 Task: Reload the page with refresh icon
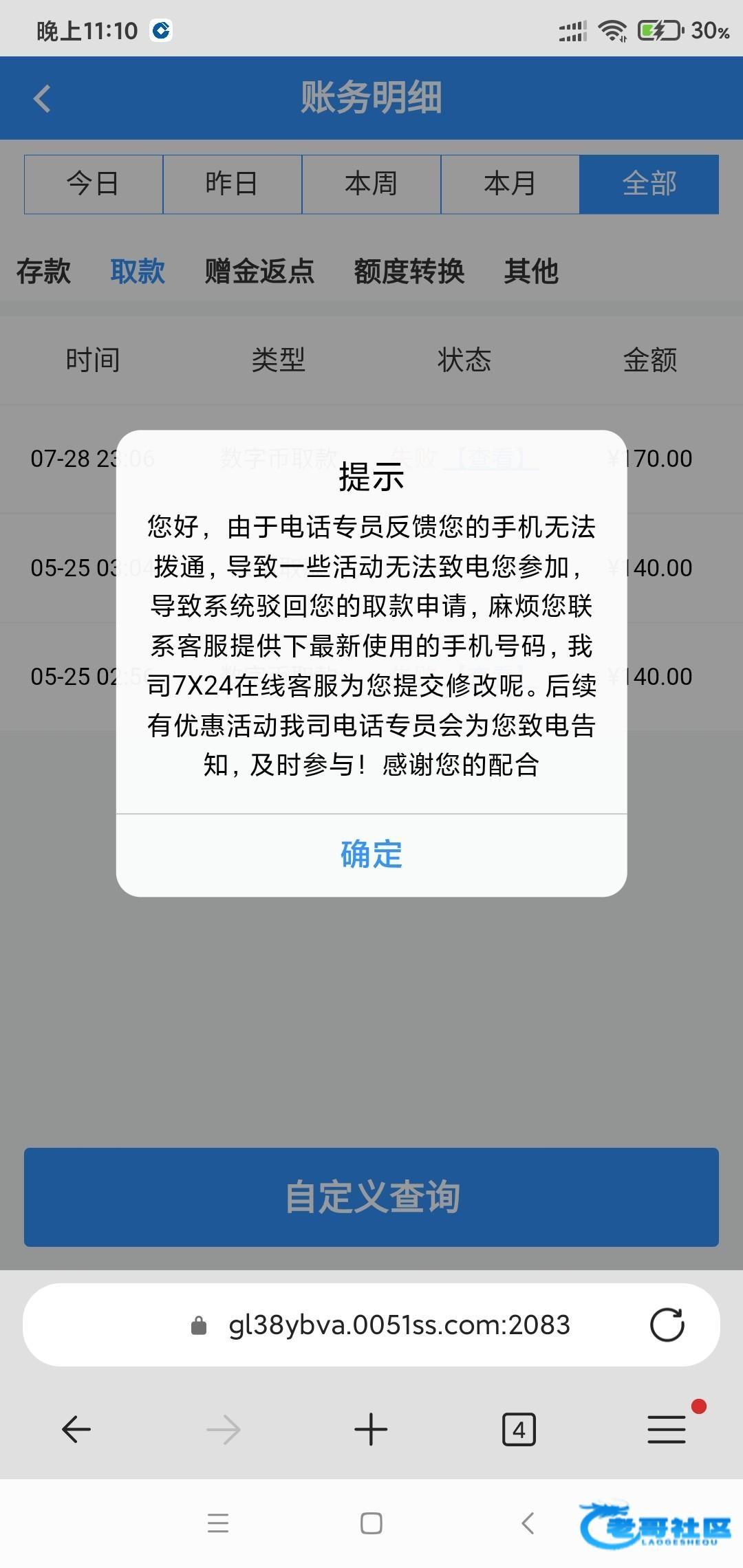pos(667,1325)
